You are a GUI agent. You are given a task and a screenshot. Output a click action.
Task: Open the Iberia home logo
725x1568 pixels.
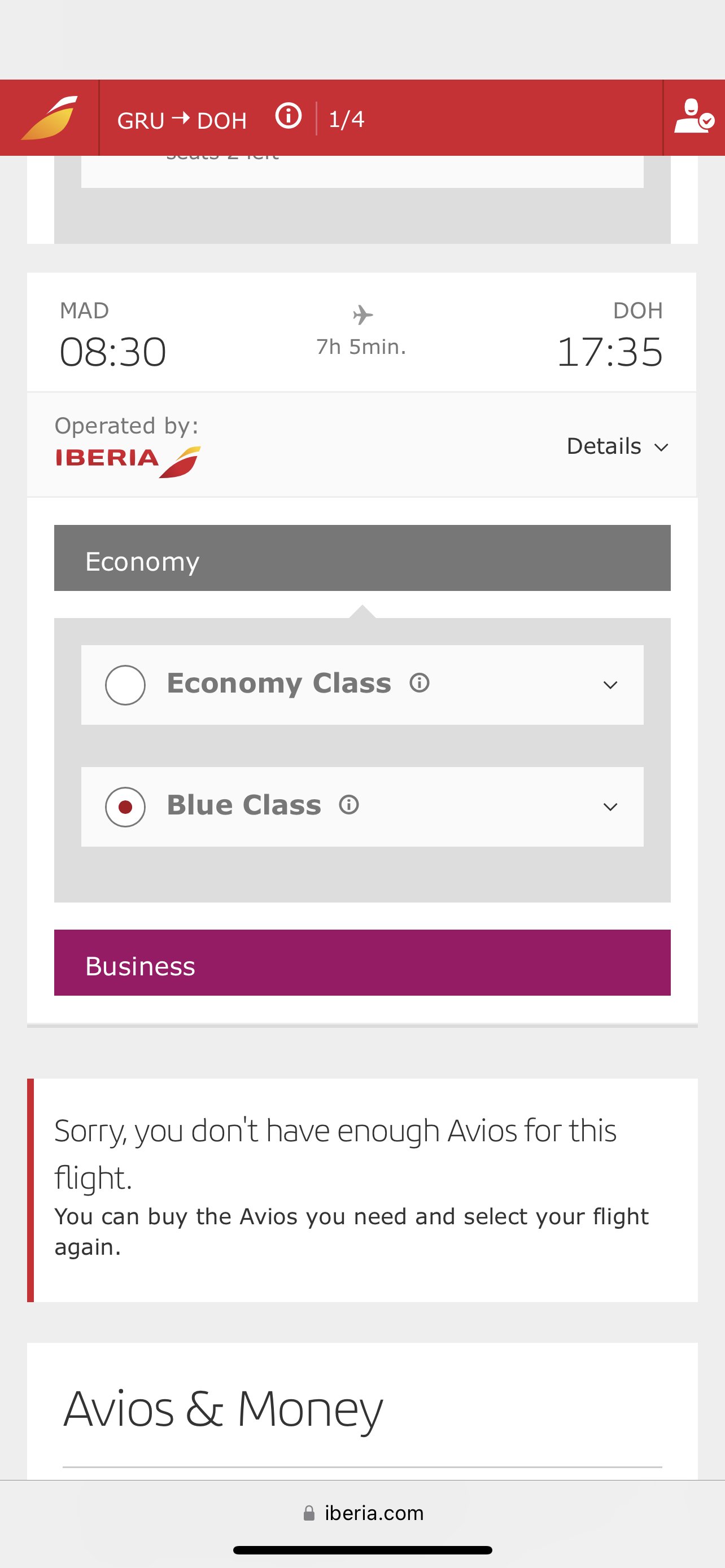pyautogui.click(x=49, y=117)
